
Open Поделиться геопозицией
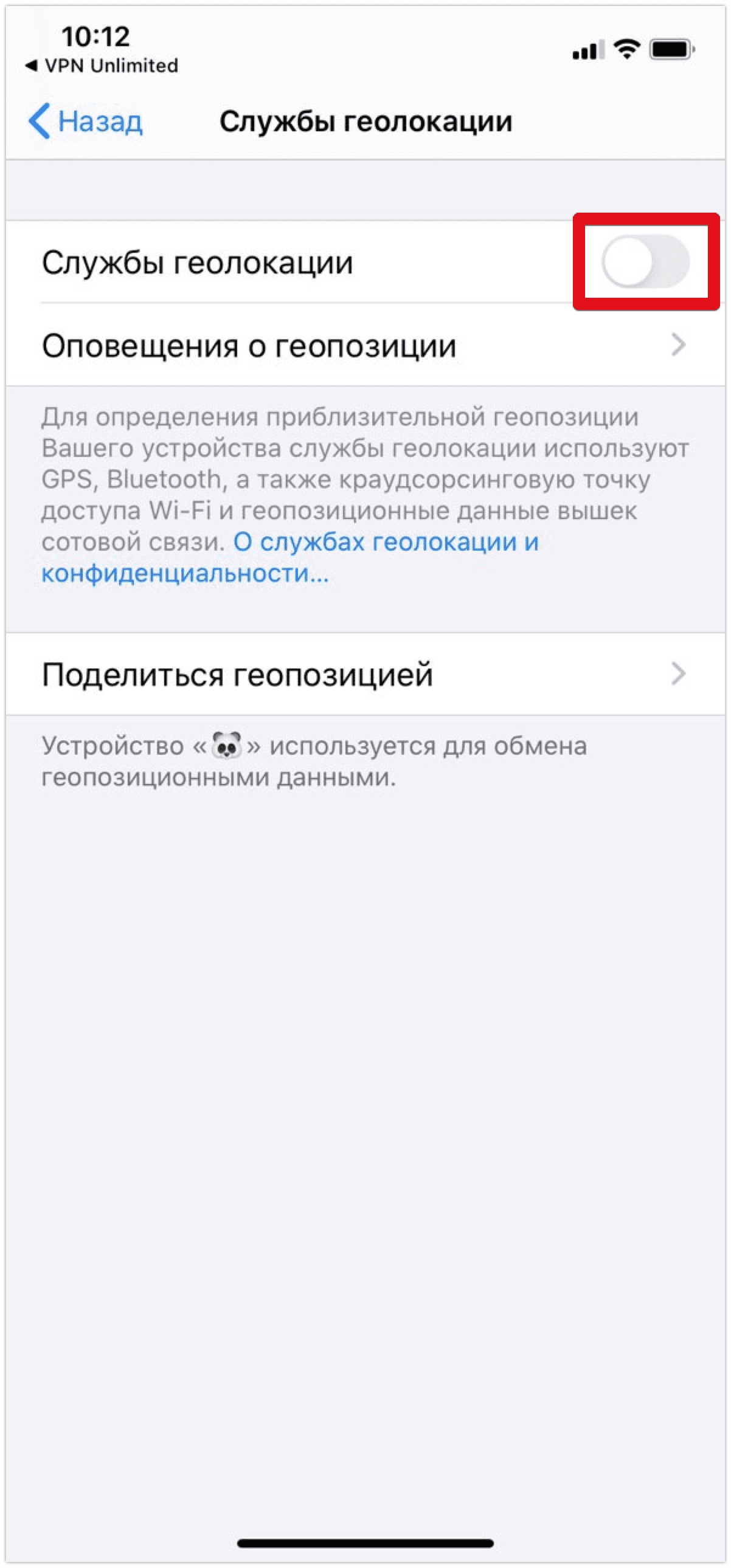click(x=364, y=675)
